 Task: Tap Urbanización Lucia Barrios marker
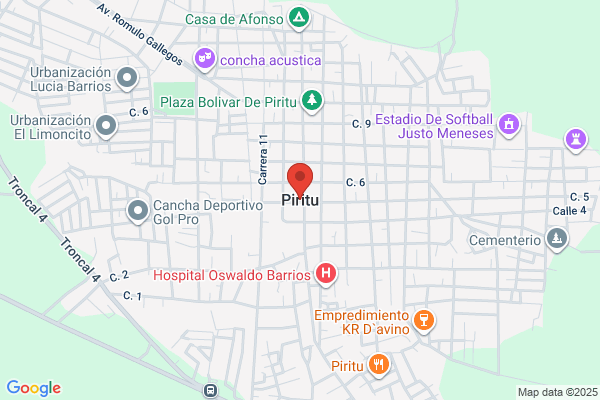click(127, 78)
